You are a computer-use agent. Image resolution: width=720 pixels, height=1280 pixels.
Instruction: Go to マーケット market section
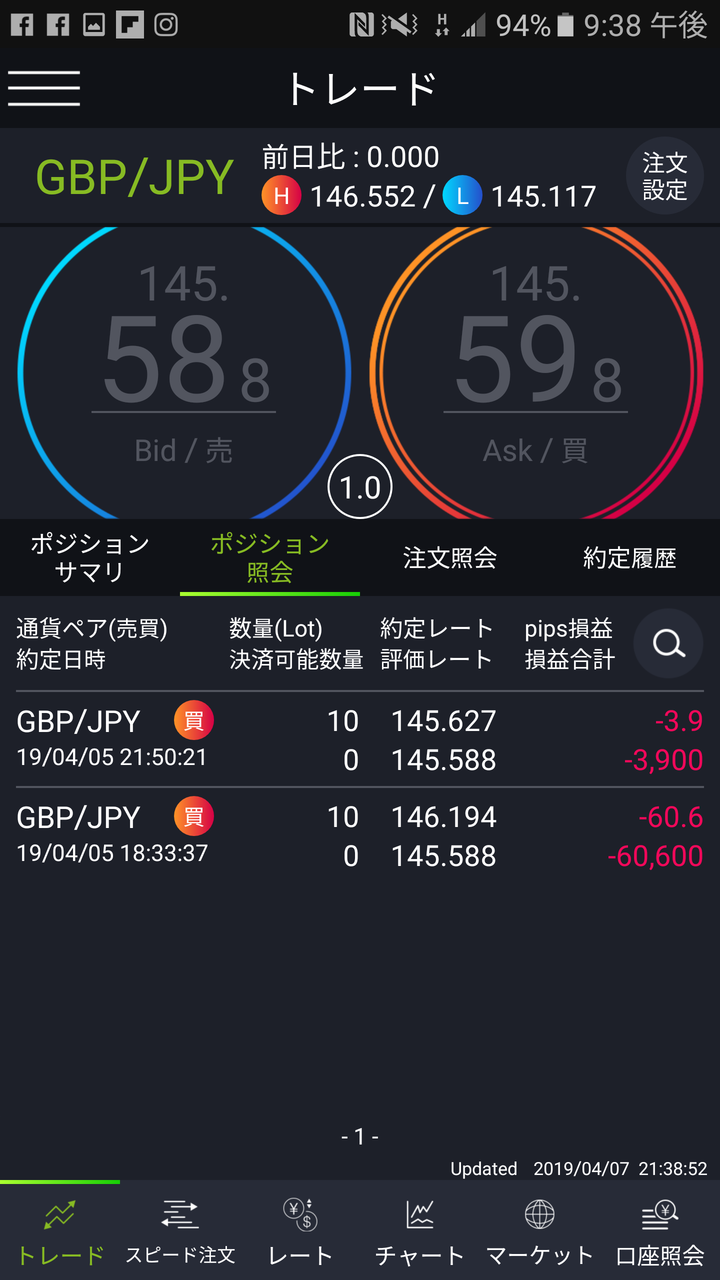pos(540,1232)
